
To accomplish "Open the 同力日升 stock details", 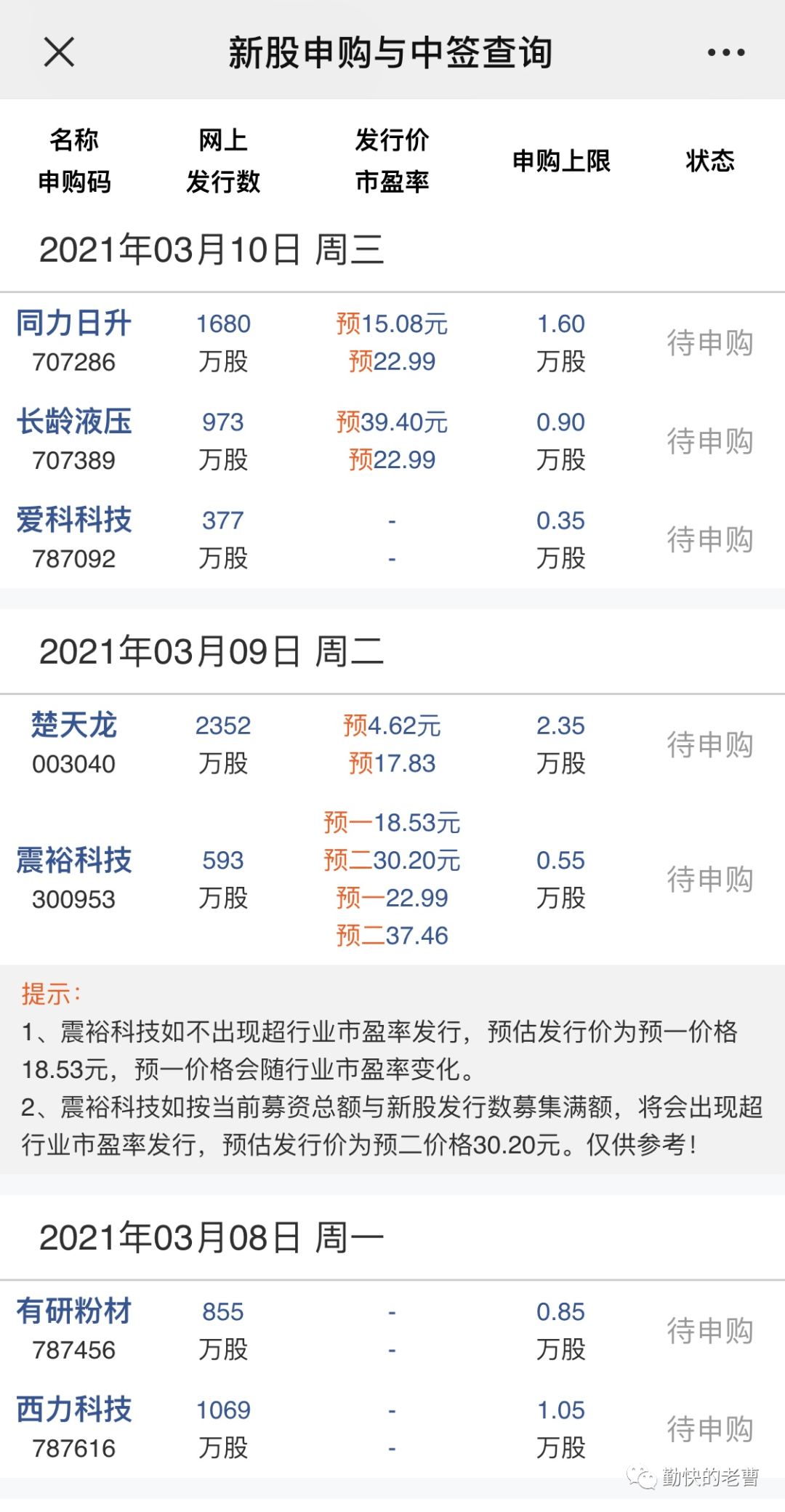I will (74, 323).
